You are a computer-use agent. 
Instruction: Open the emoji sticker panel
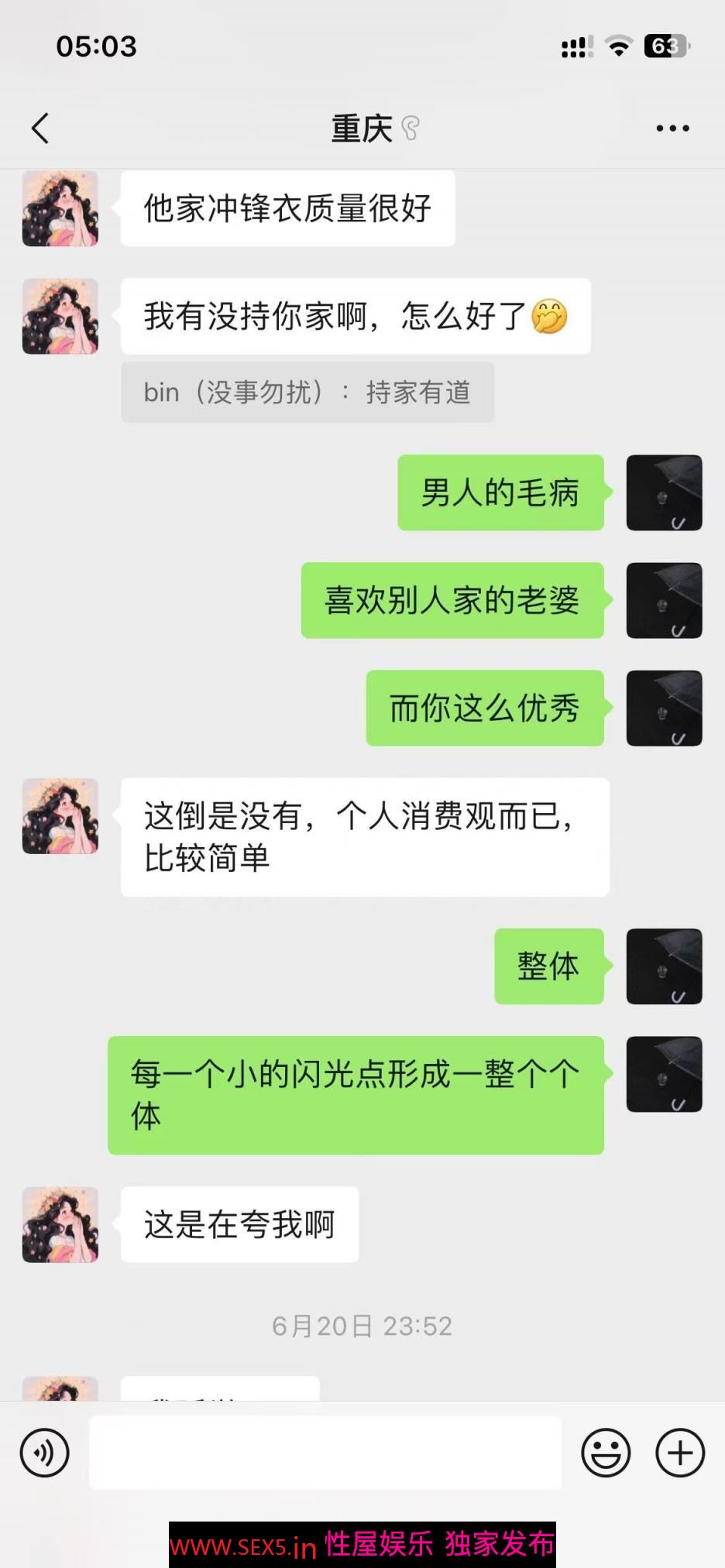tap(606, 1453)
